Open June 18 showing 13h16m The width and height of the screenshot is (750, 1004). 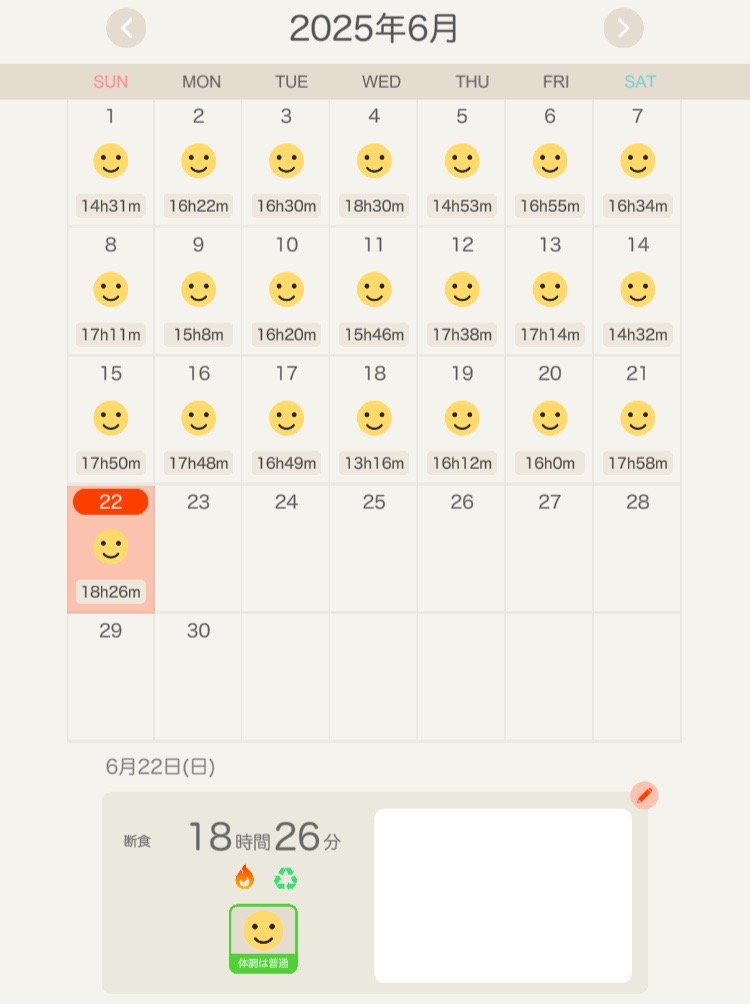pyautogui.click(x=374, y=419)
